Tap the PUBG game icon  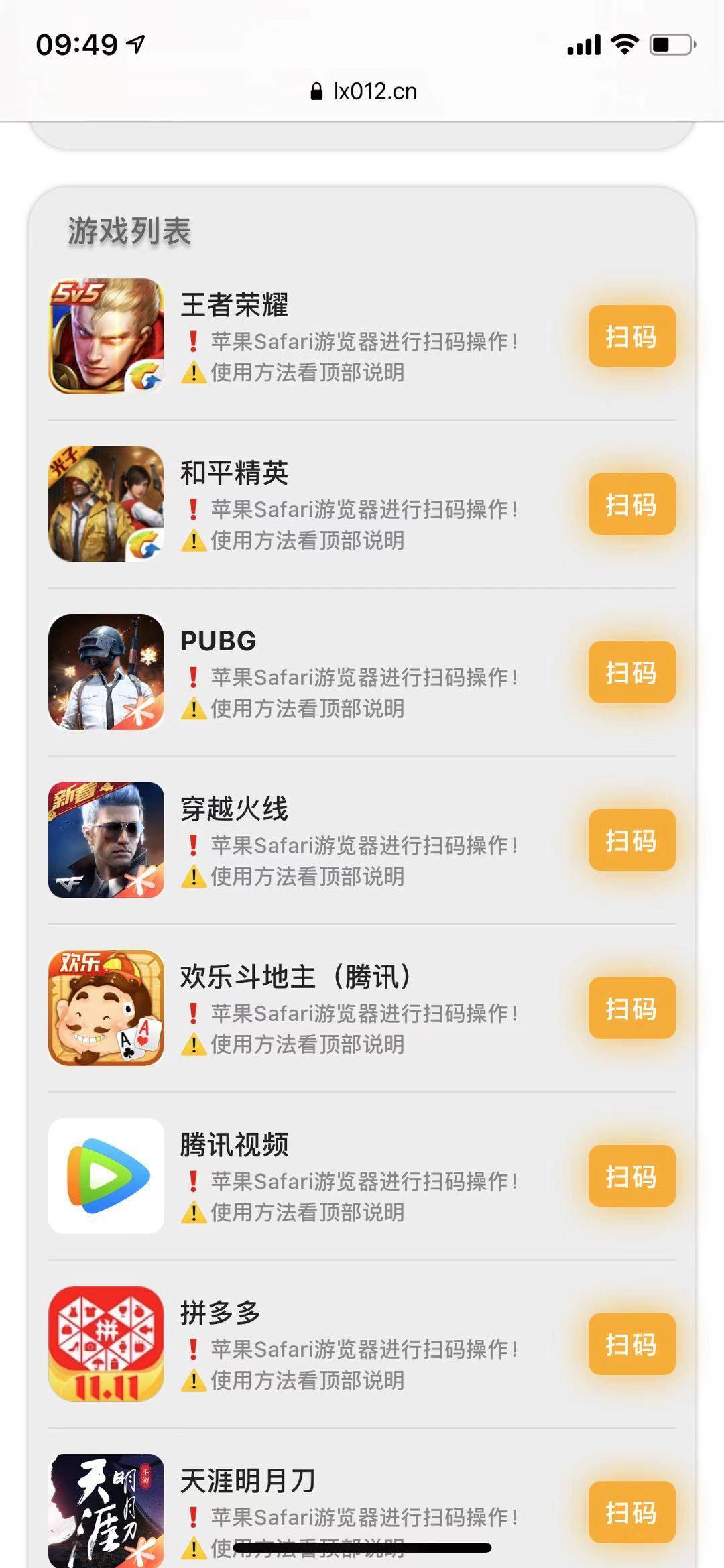click(107, 672)
